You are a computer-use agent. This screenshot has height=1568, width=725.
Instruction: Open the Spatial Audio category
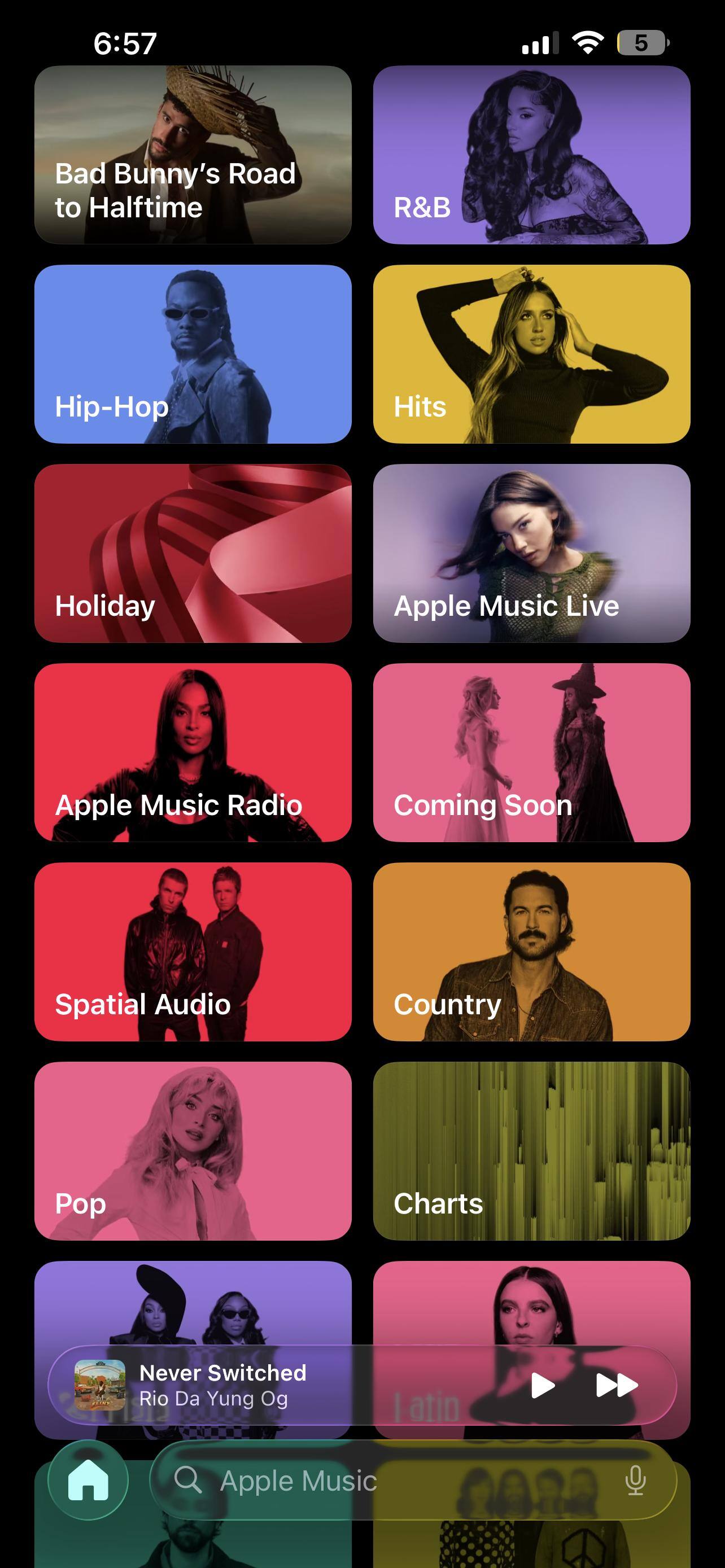point(193,952)
